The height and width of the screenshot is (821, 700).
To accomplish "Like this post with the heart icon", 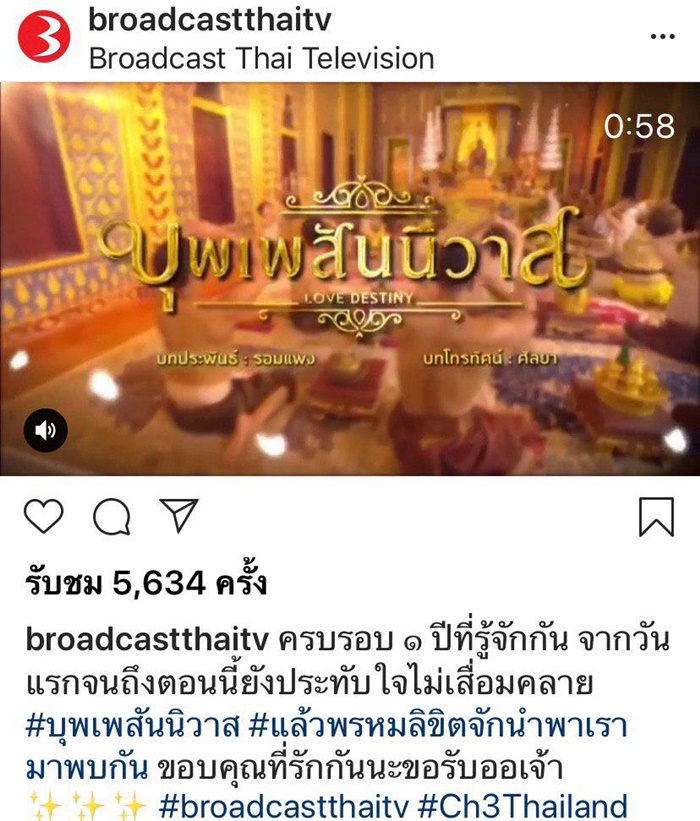I will tap(42, 516).
